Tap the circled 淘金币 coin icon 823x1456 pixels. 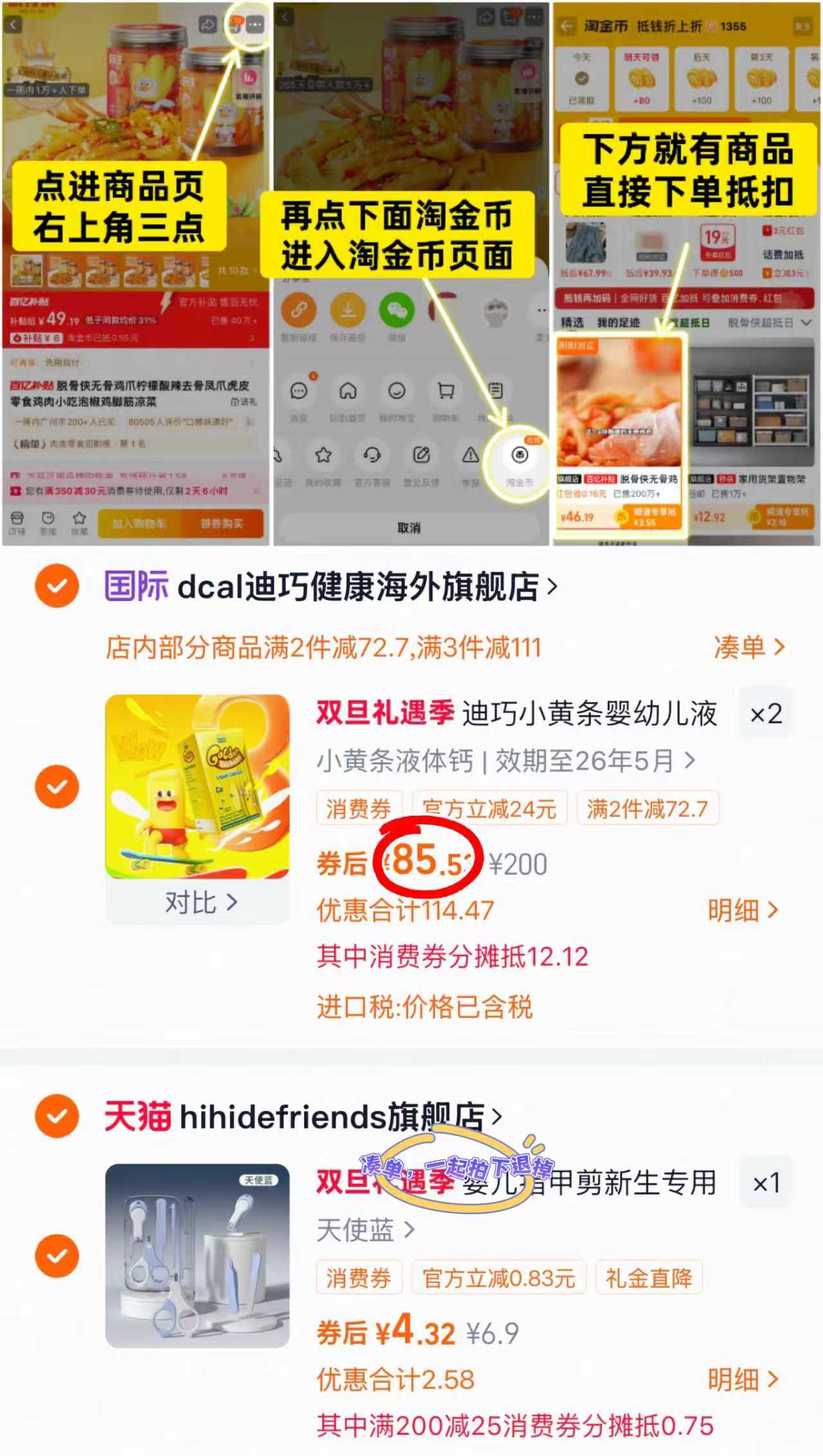point(519,454)
